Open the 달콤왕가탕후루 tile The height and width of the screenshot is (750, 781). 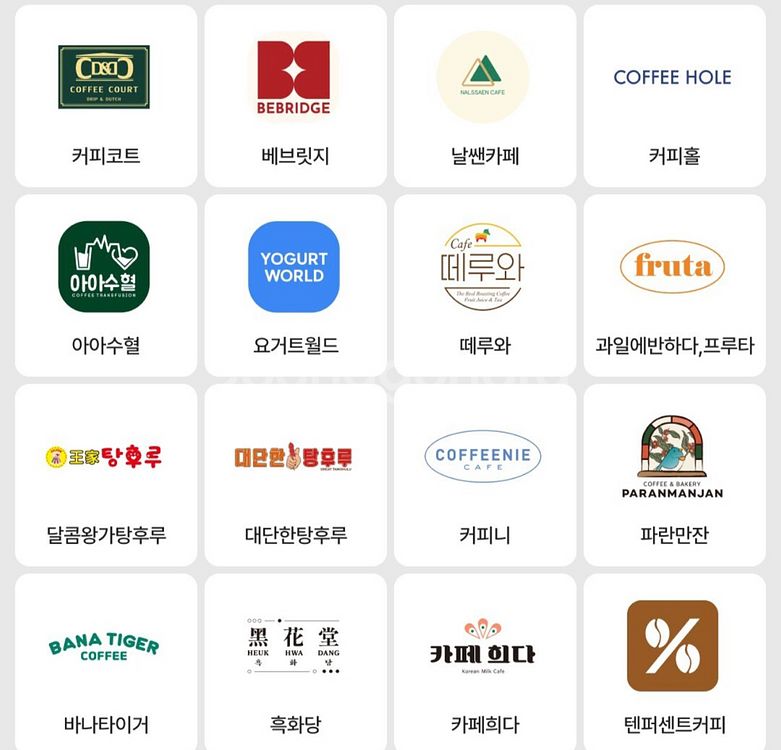[105, 476]
